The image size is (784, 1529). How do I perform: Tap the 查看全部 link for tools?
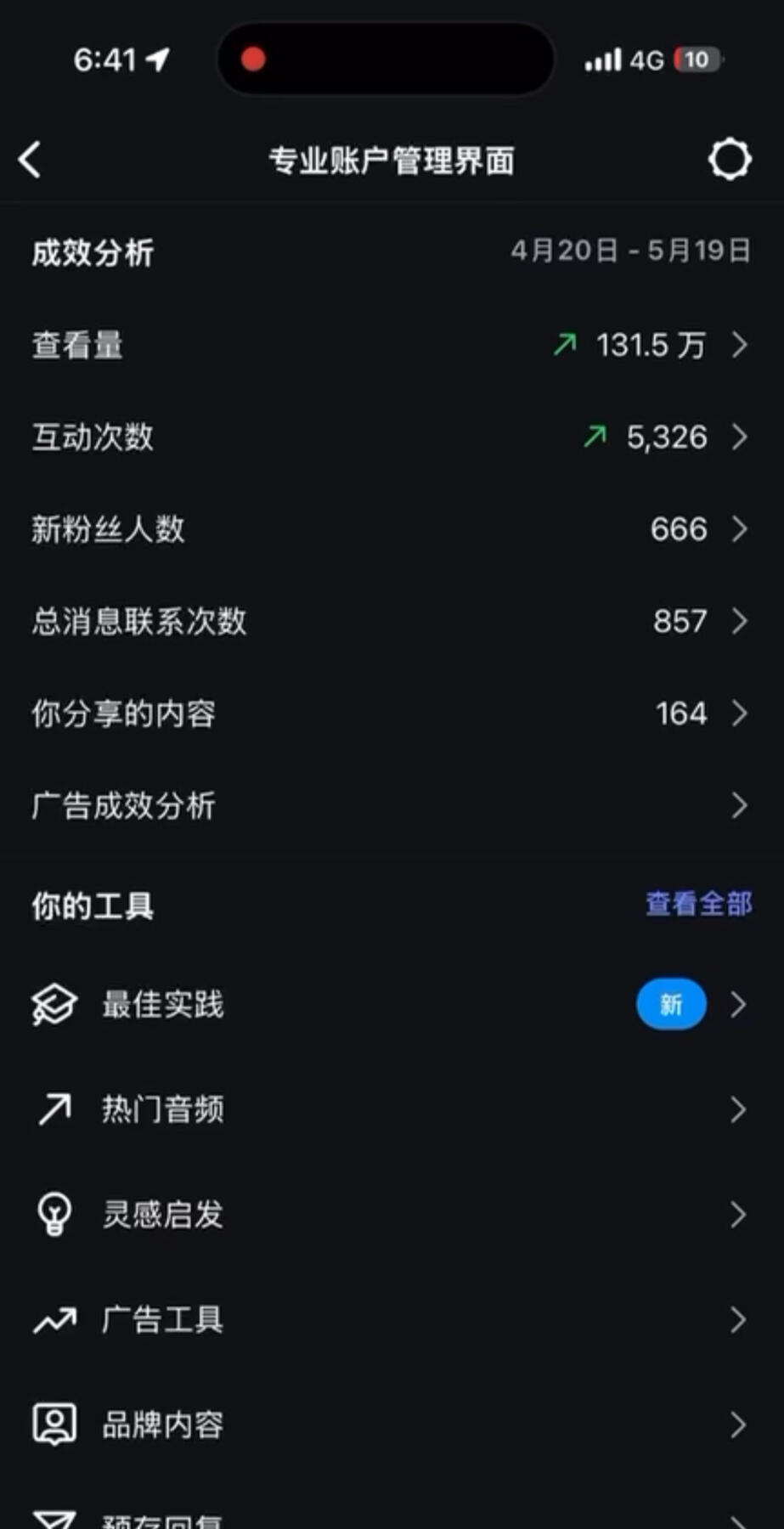(698, 904)
